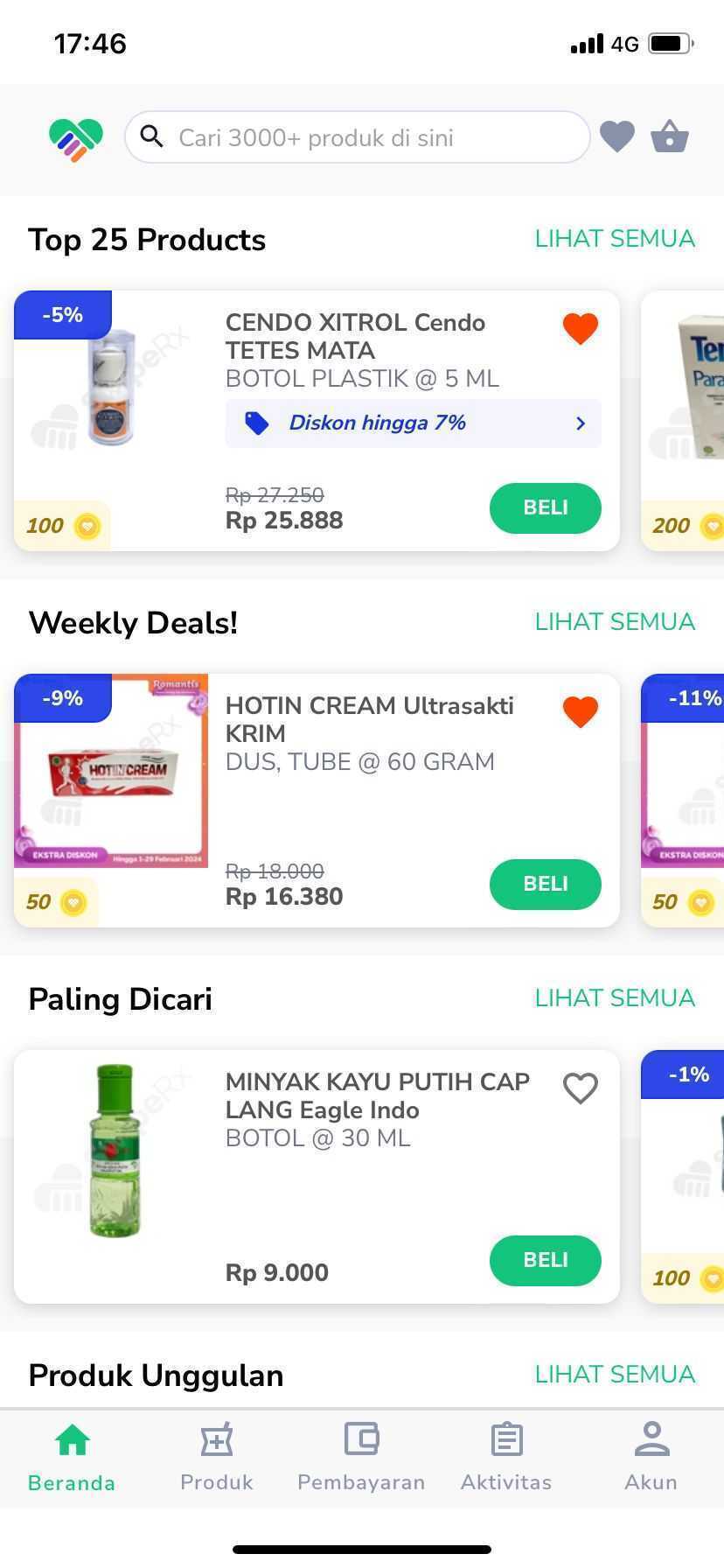Open the Aktivitas tab
Viewport: 724px width, 1568px height.
(506, 1458)
